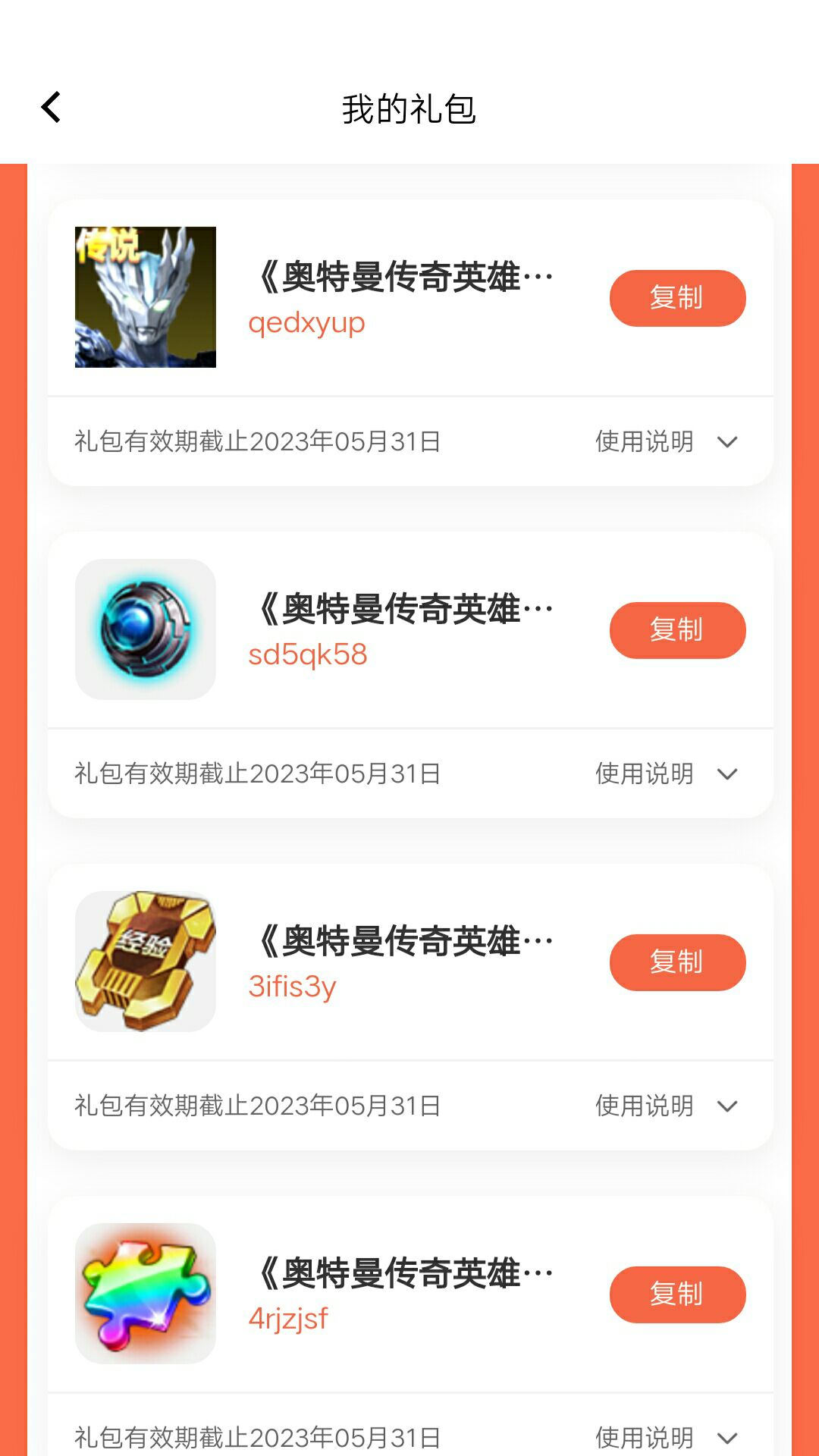Expand 使用说明 for the 4rjzjsf gift
This screenshot has height=1456, width=819.
(x=666, y=1436)
